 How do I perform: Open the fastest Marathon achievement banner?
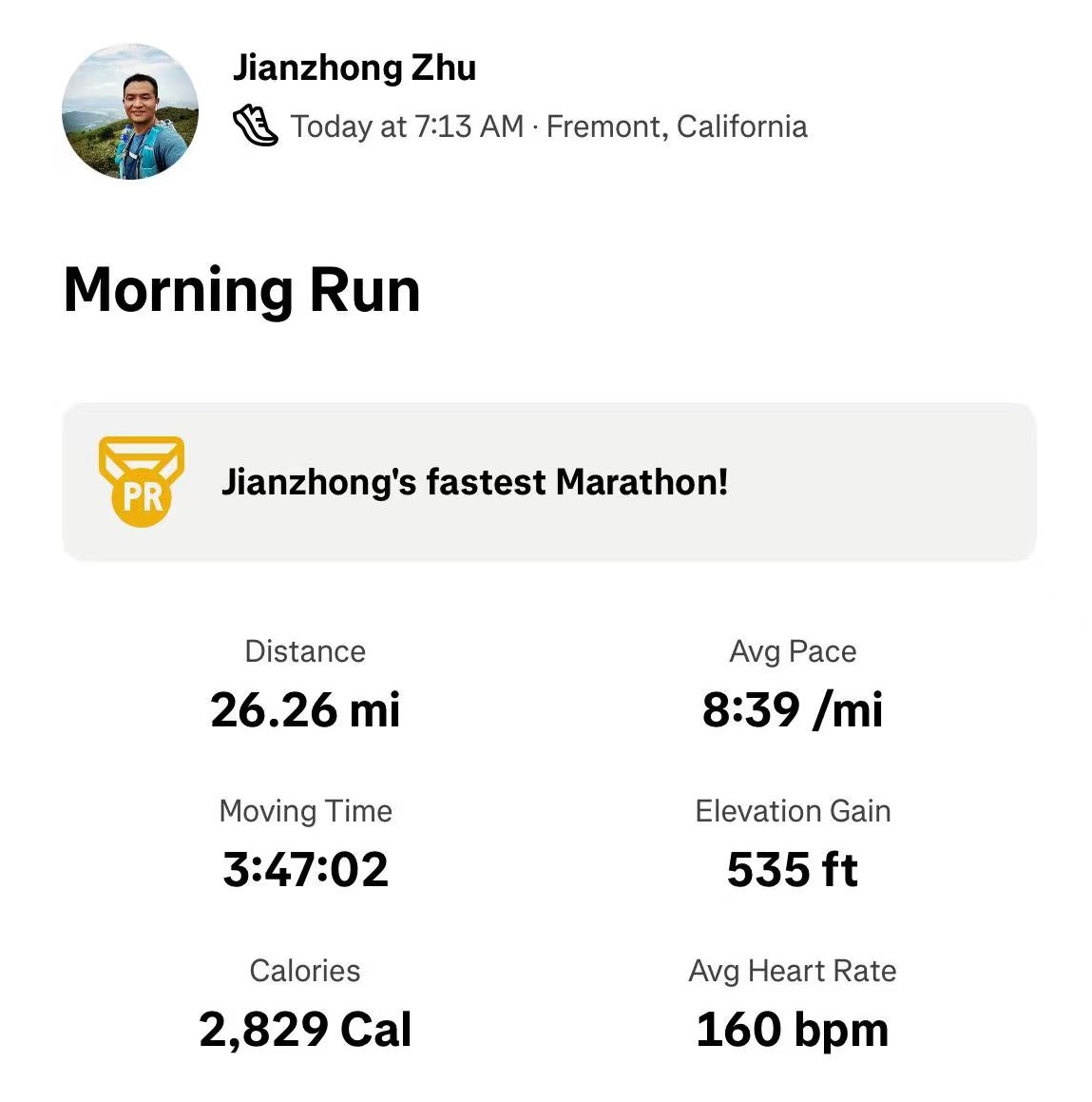[475, 482]
